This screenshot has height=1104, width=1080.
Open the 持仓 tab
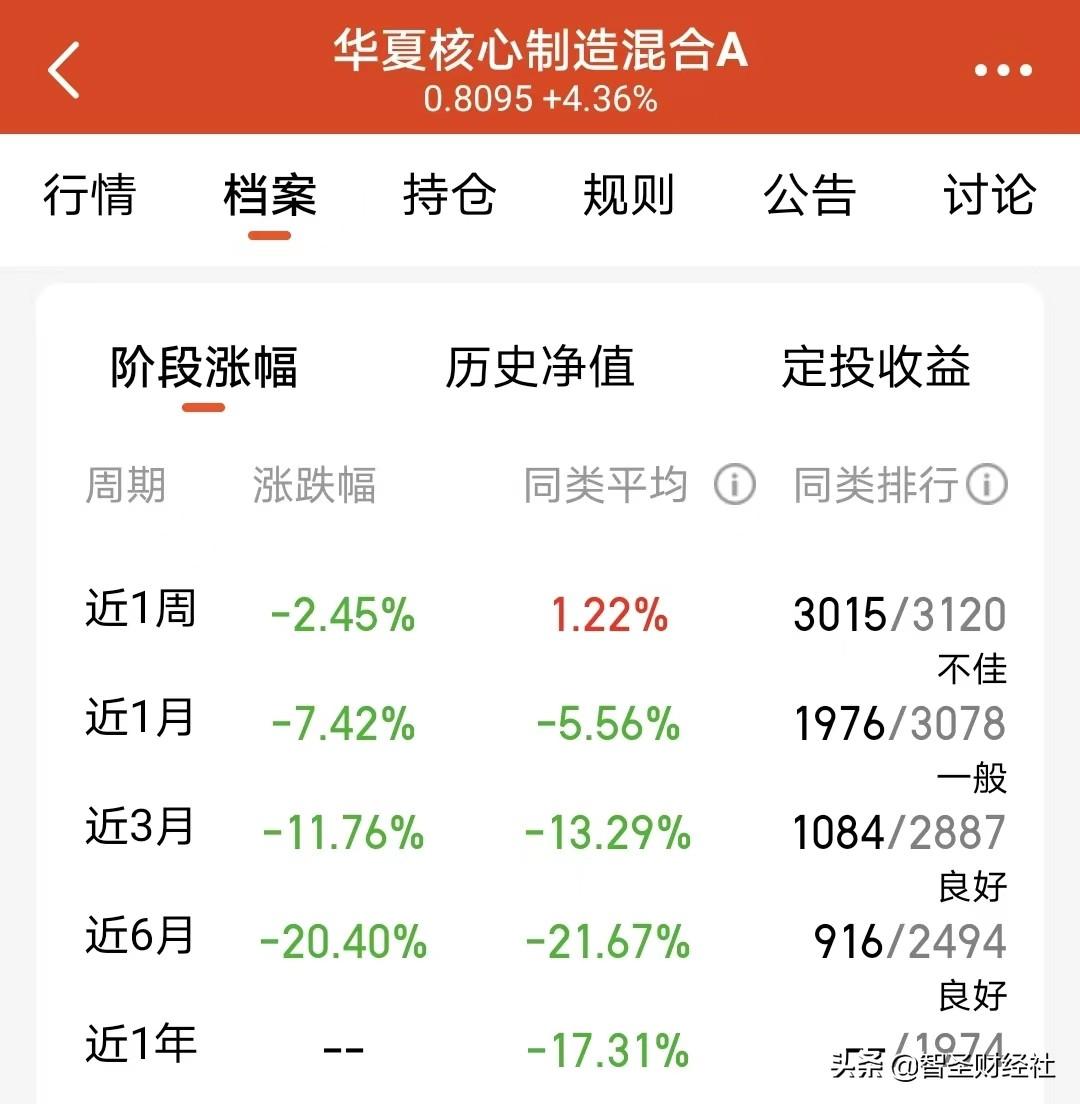449,194
